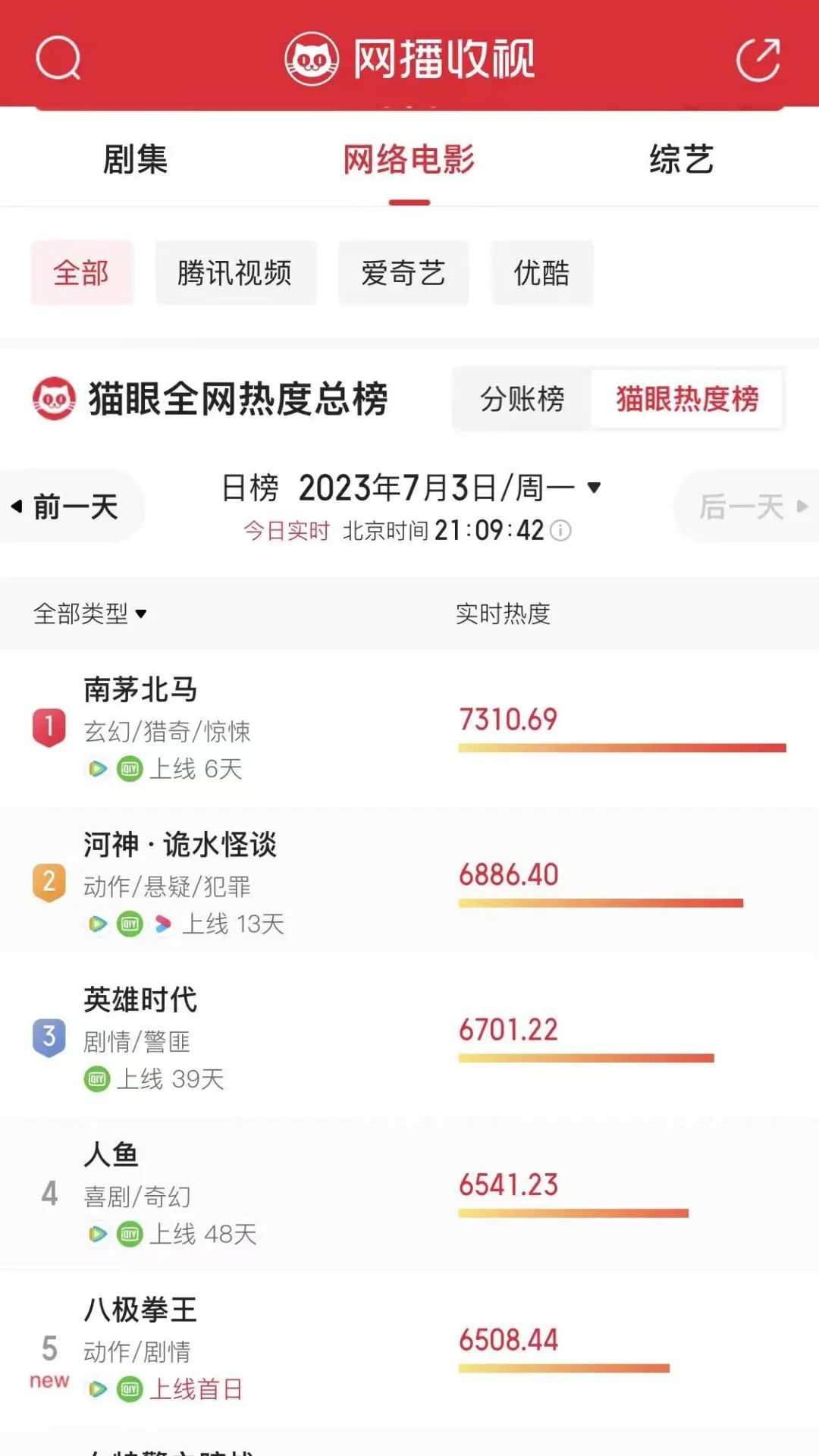View details for 人鱼
The image size is (819, 1456).
point(111,1155)
